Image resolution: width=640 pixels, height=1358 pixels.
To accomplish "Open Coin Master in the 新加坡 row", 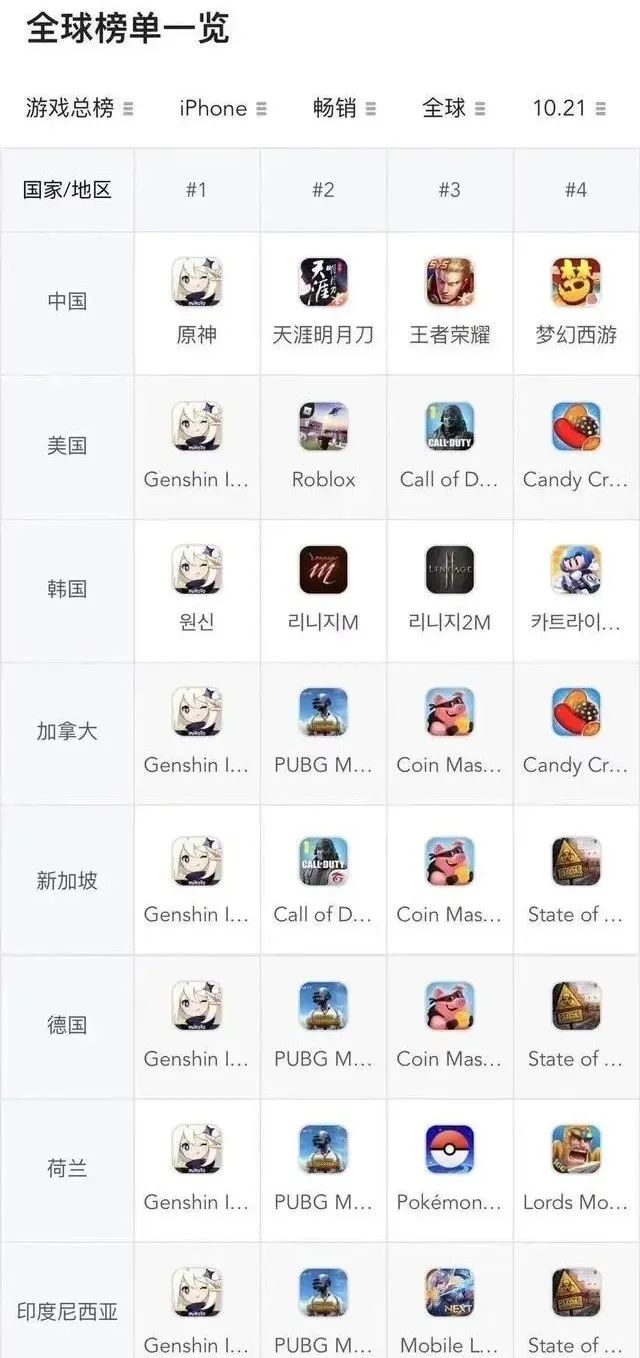I will point(450,881).
